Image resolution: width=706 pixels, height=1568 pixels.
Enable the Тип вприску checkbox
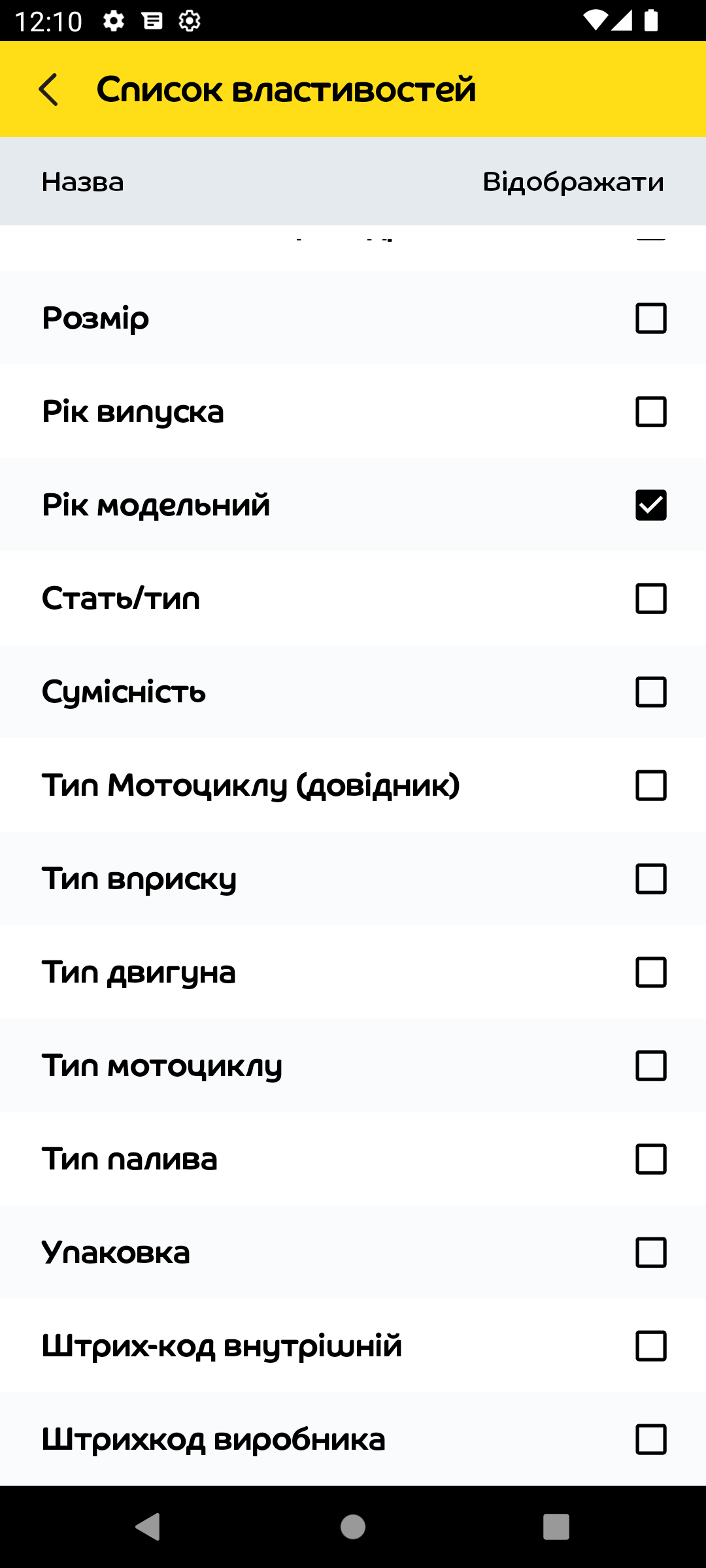pos(650,879)
